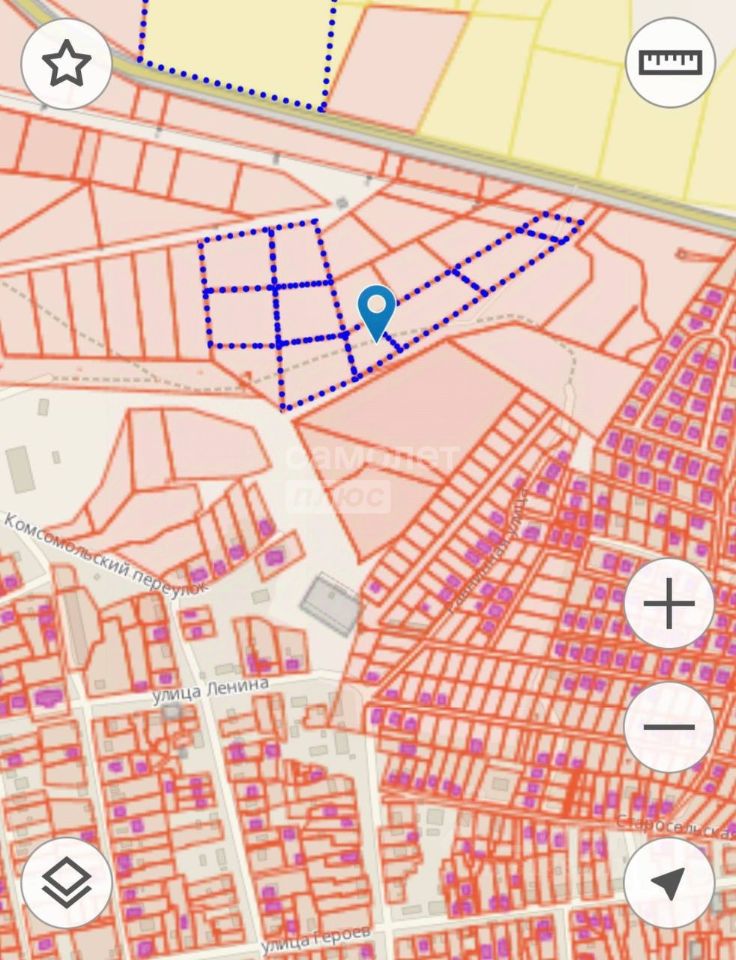736x960 pixels.
Task: Open the ruler measurement tool
Action: pyautogui.click(x=670, y=63)
